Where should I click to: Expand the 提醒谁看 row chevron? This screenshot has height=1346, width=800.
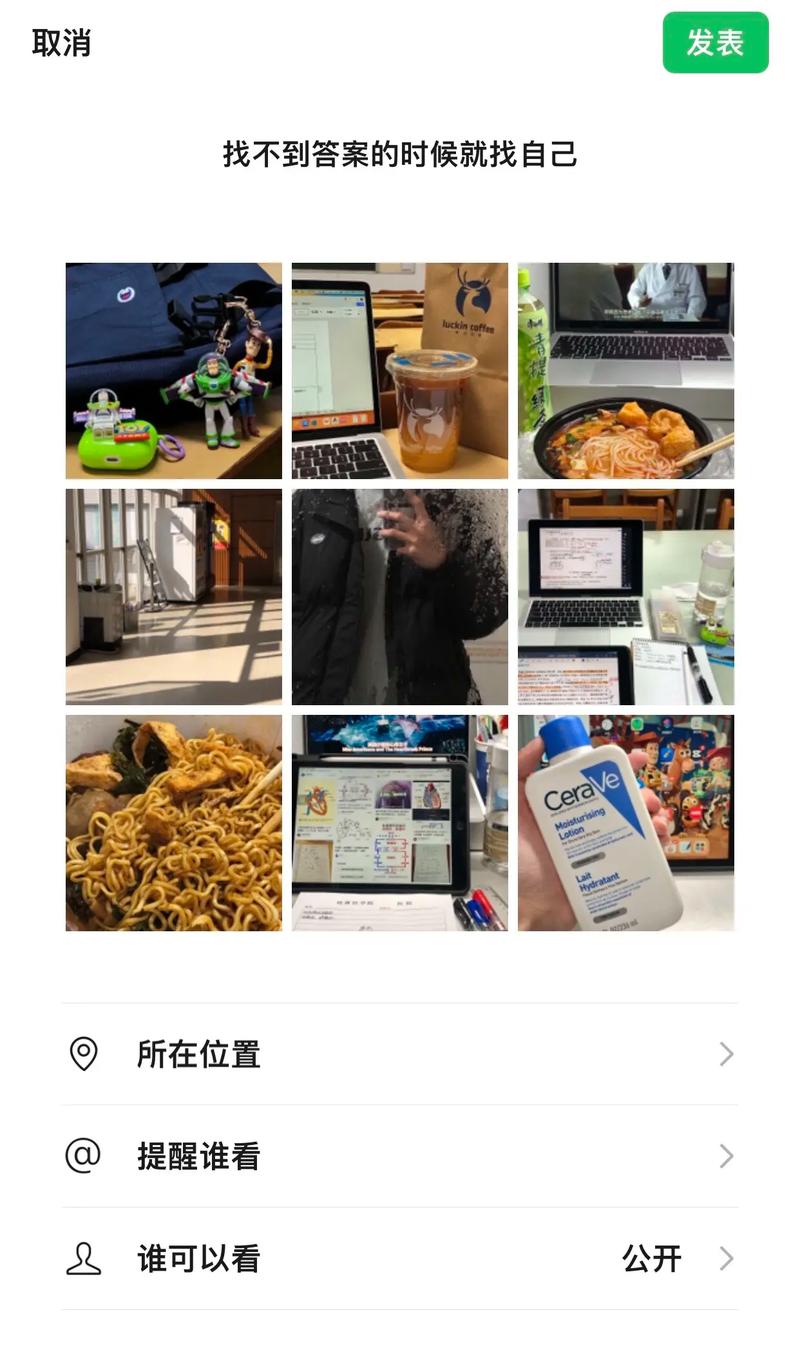725,1155
